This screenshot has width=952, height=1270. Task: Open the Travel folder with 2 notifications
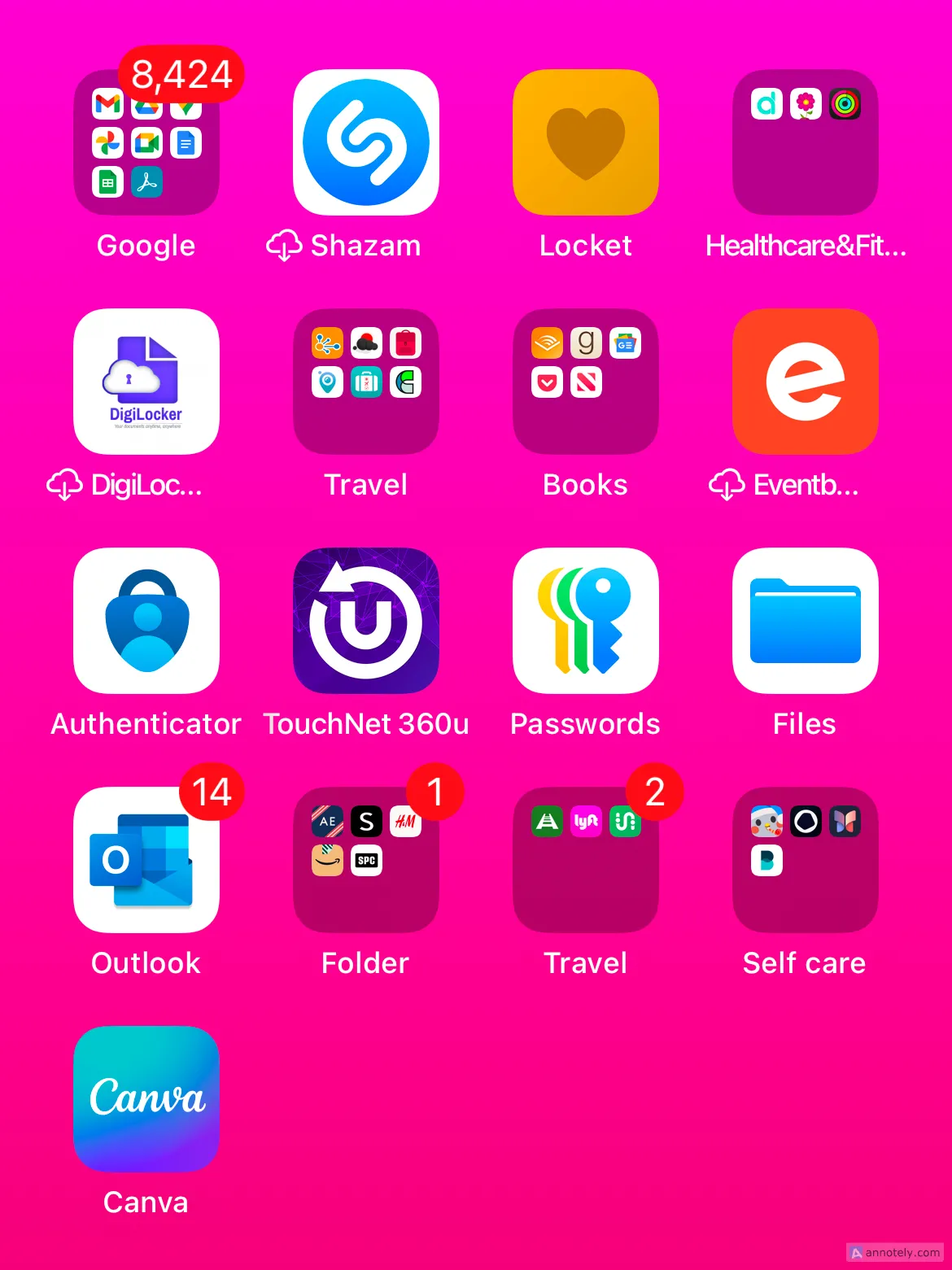(x=585, y=858)
